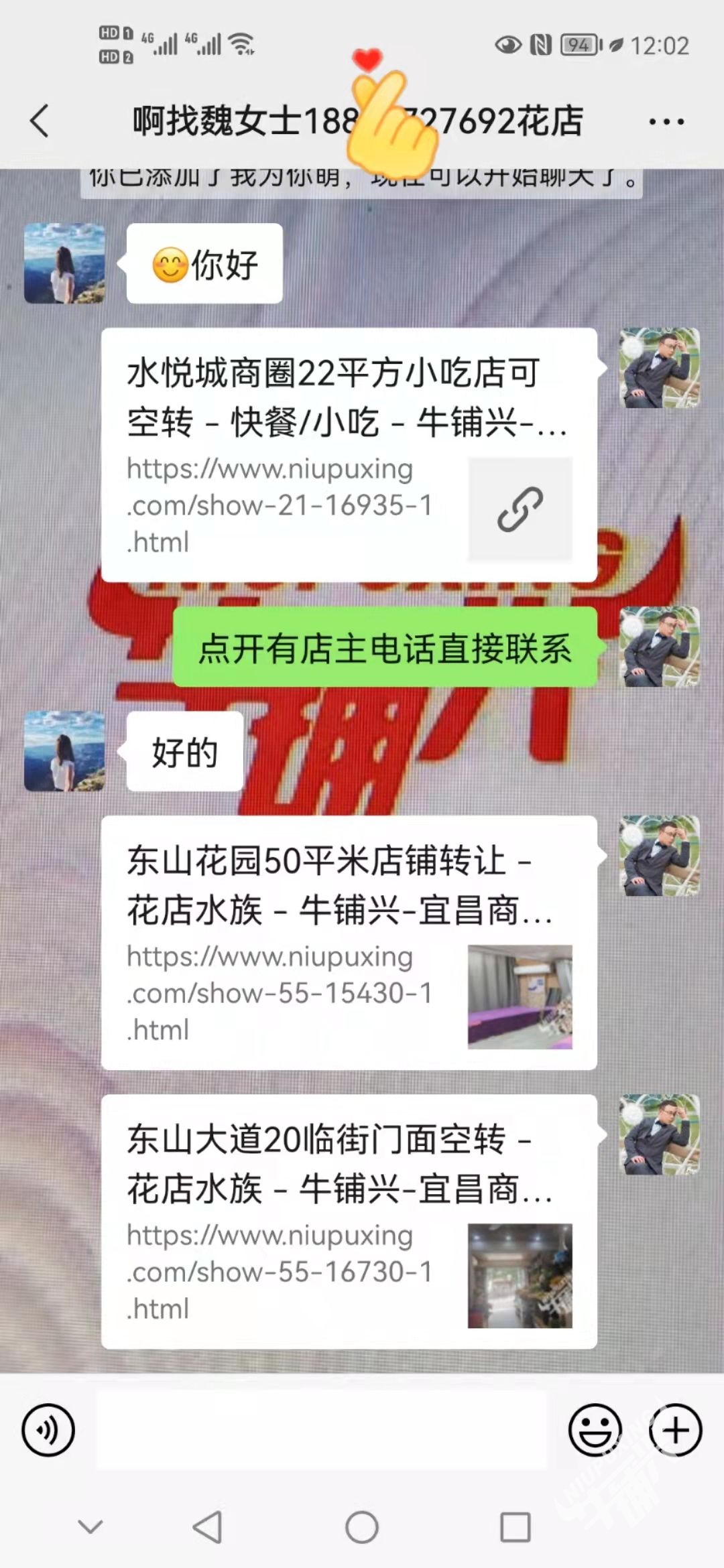Open the 水悦城商圈22平方小吃店 link card

[x=349, y=455]
